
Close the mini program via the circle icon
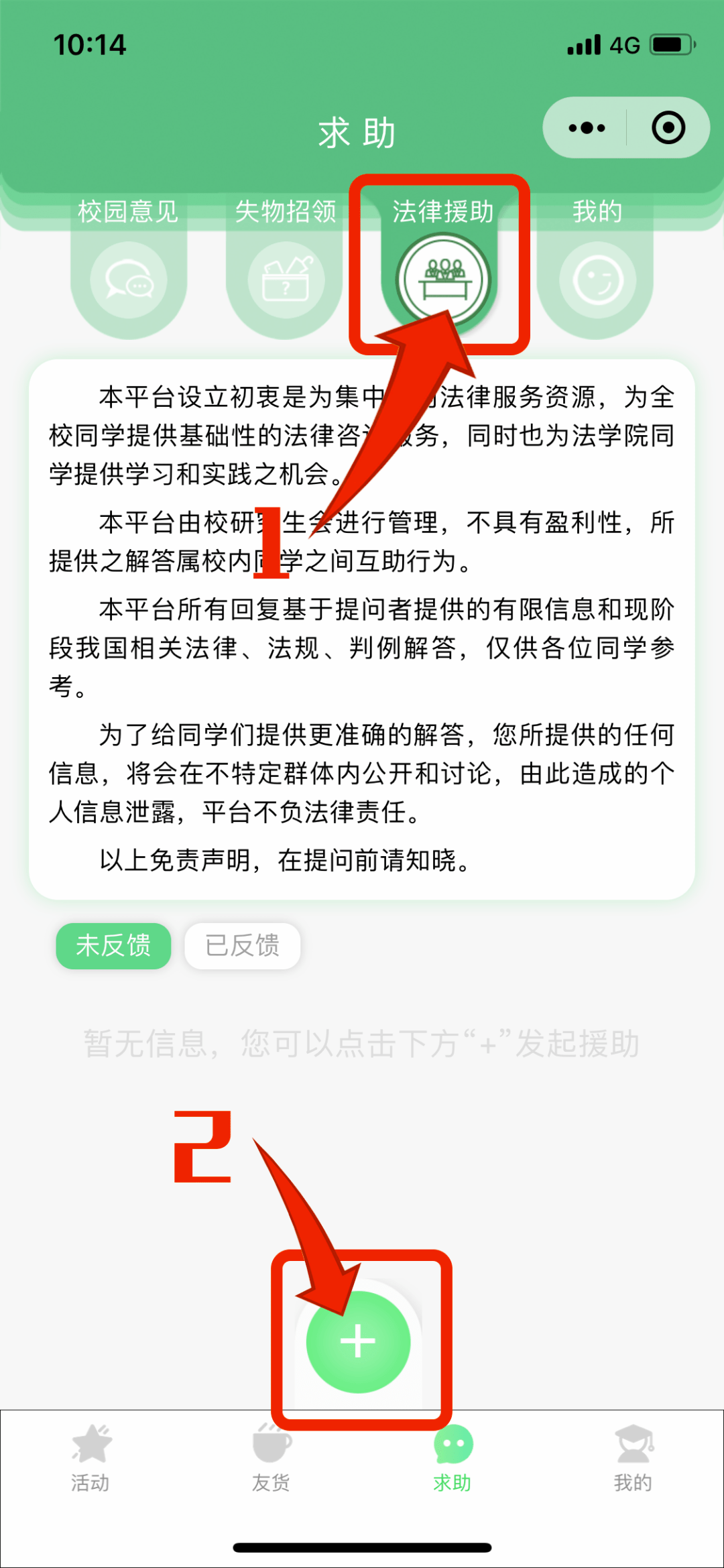pos(668,128)
